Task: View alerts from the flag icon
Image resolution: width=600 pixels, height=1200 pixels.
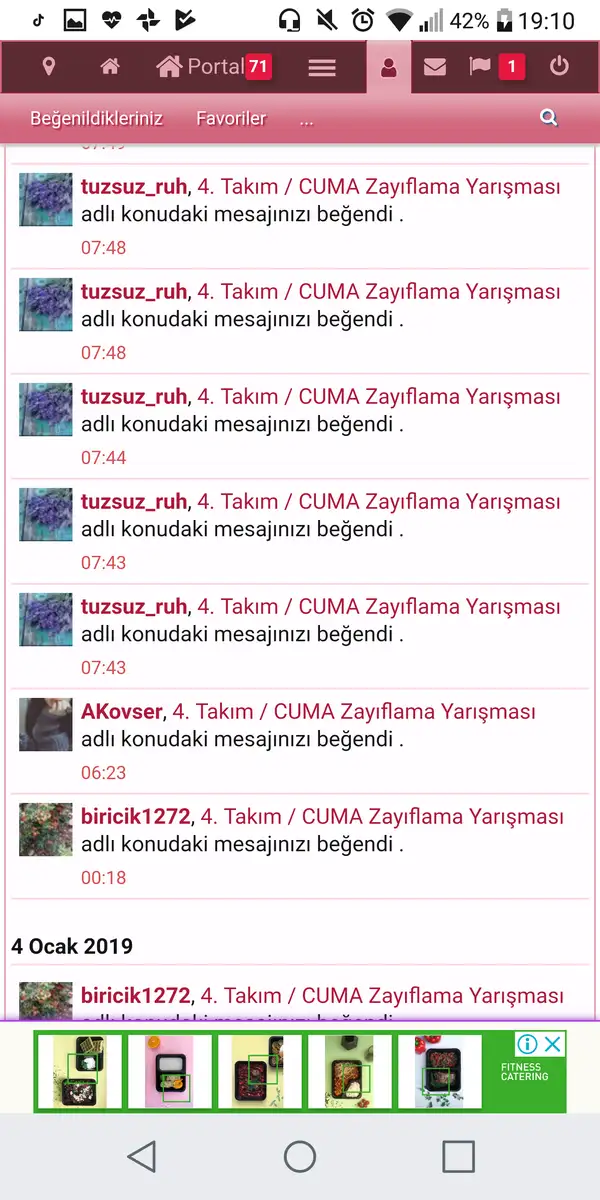Action: click(x=496, y=67)
